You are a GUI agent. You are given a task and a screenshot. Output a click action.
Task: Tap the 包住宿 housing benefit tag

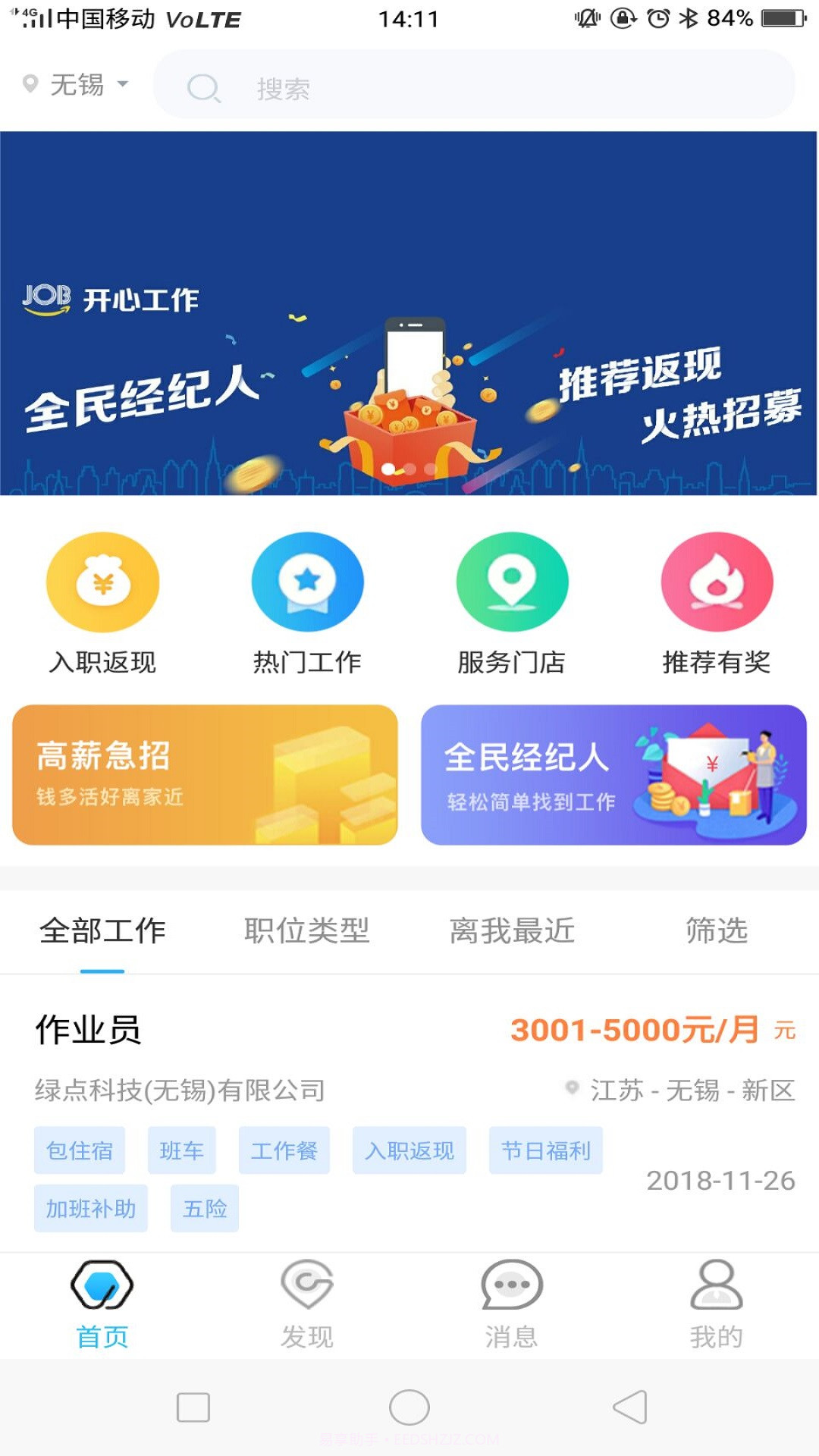[79, 1150]
